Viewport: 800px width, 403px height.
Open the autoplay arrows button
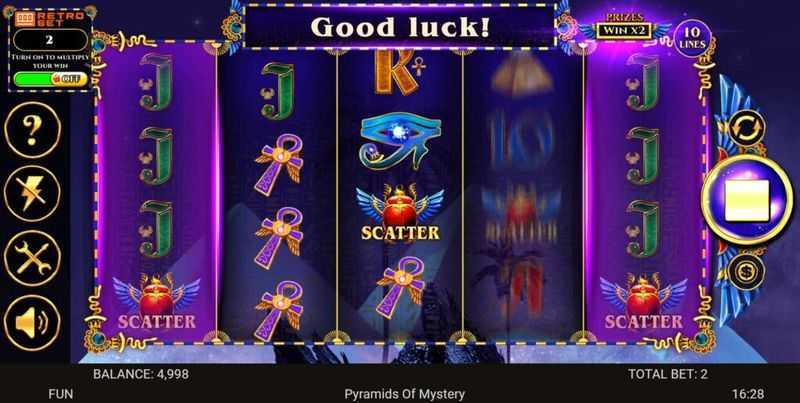[744, 129]
